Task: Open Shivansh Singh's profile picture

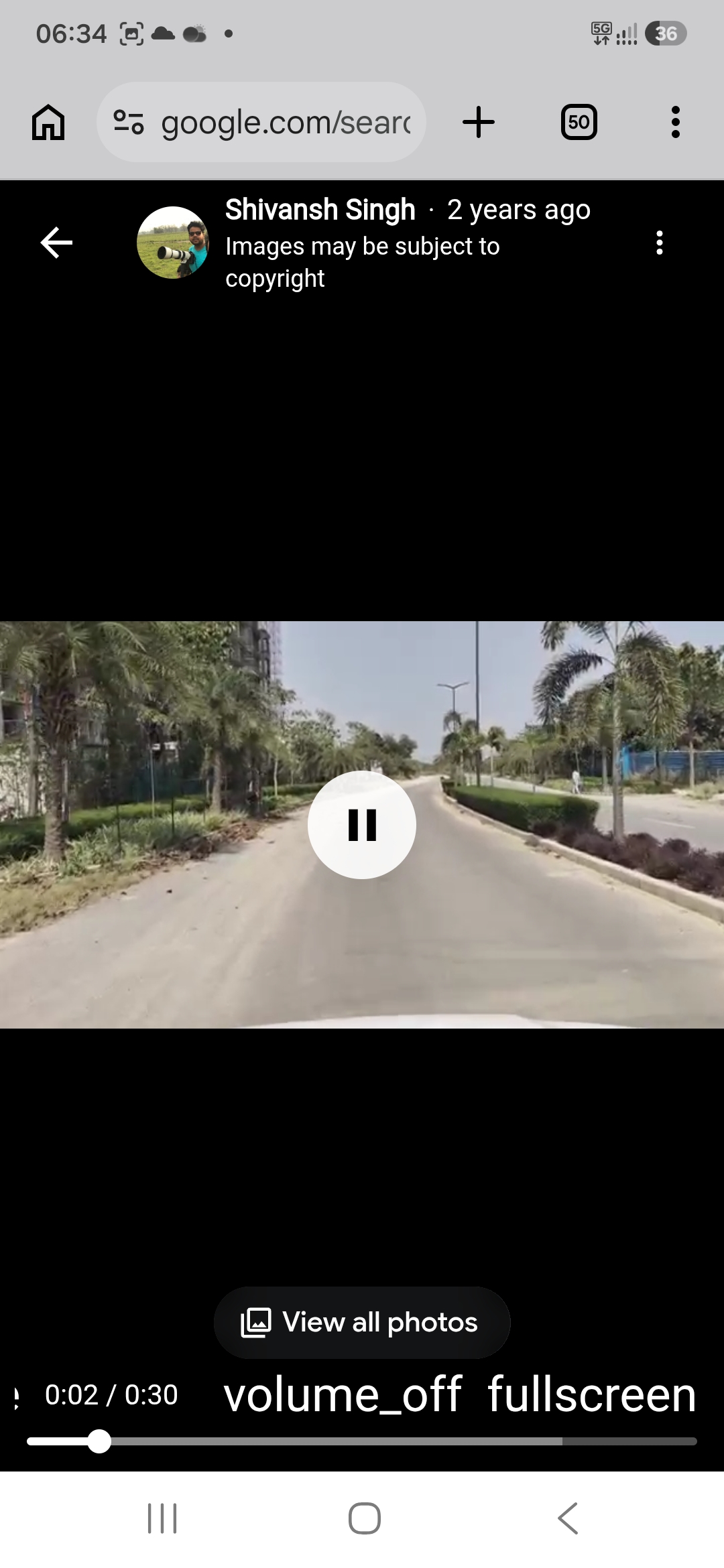Action: 173,243
